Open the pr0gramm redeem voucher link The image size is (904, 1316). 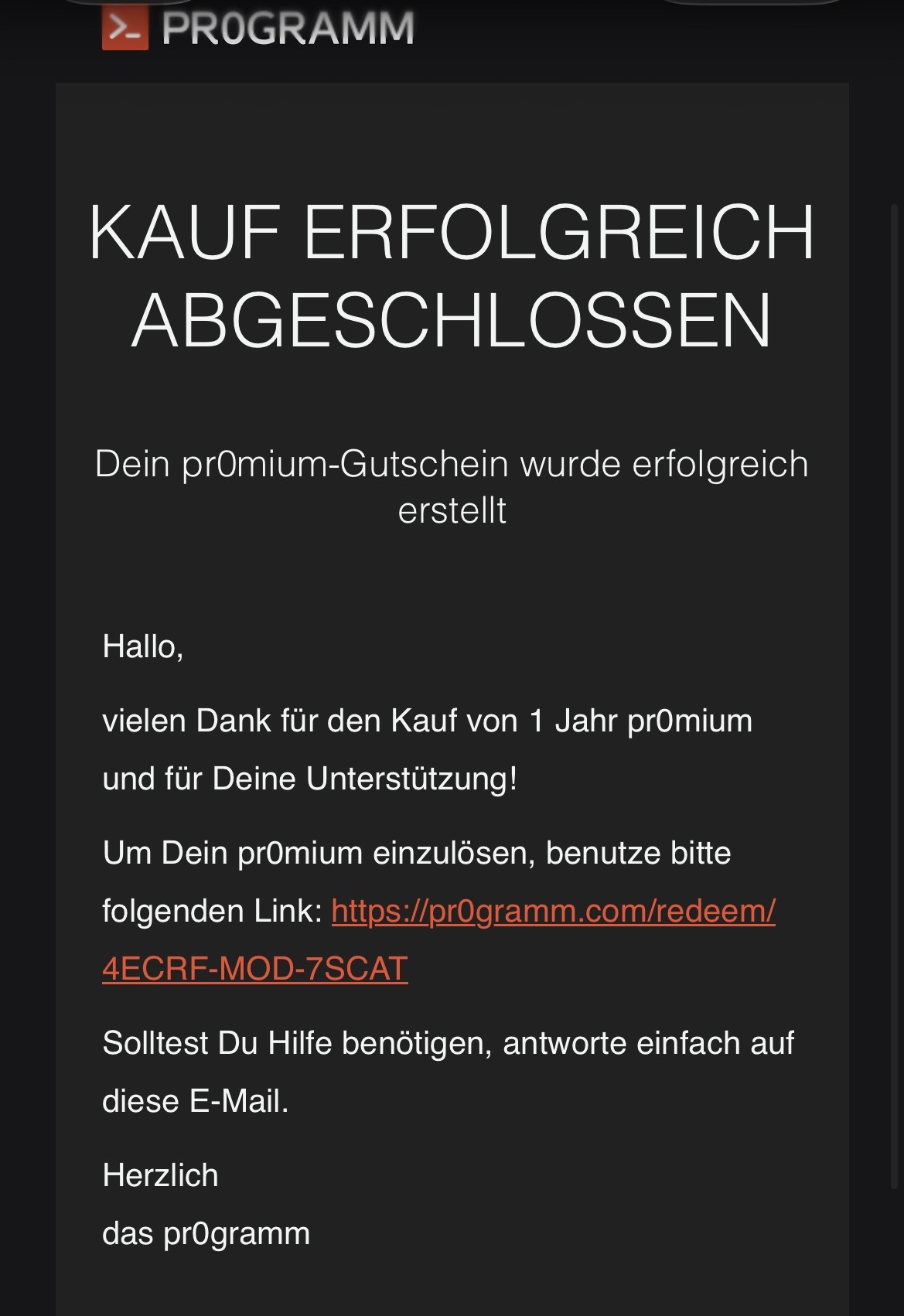coord(553,912)
